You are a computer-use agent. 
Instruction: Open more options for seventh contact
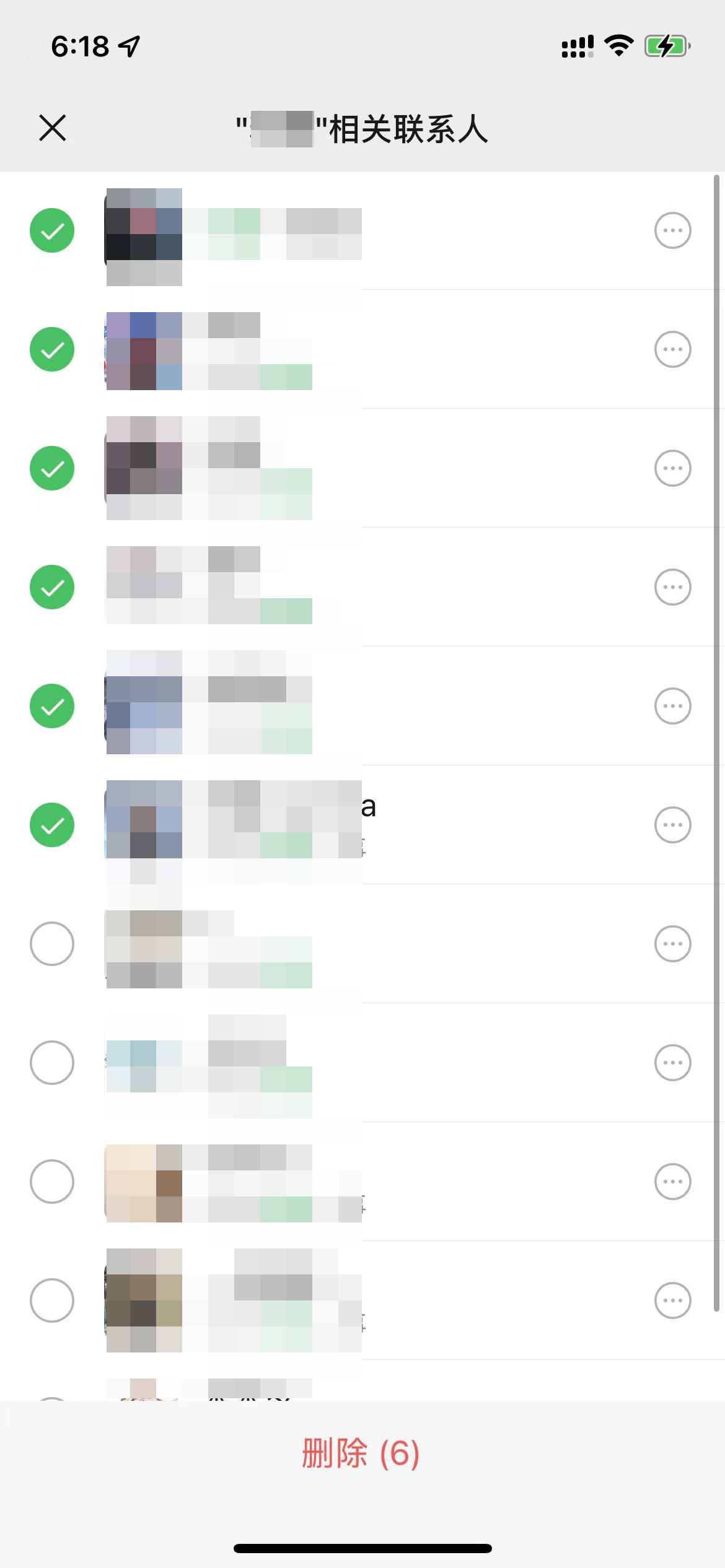pyautogui.click(x=672, y=944)
